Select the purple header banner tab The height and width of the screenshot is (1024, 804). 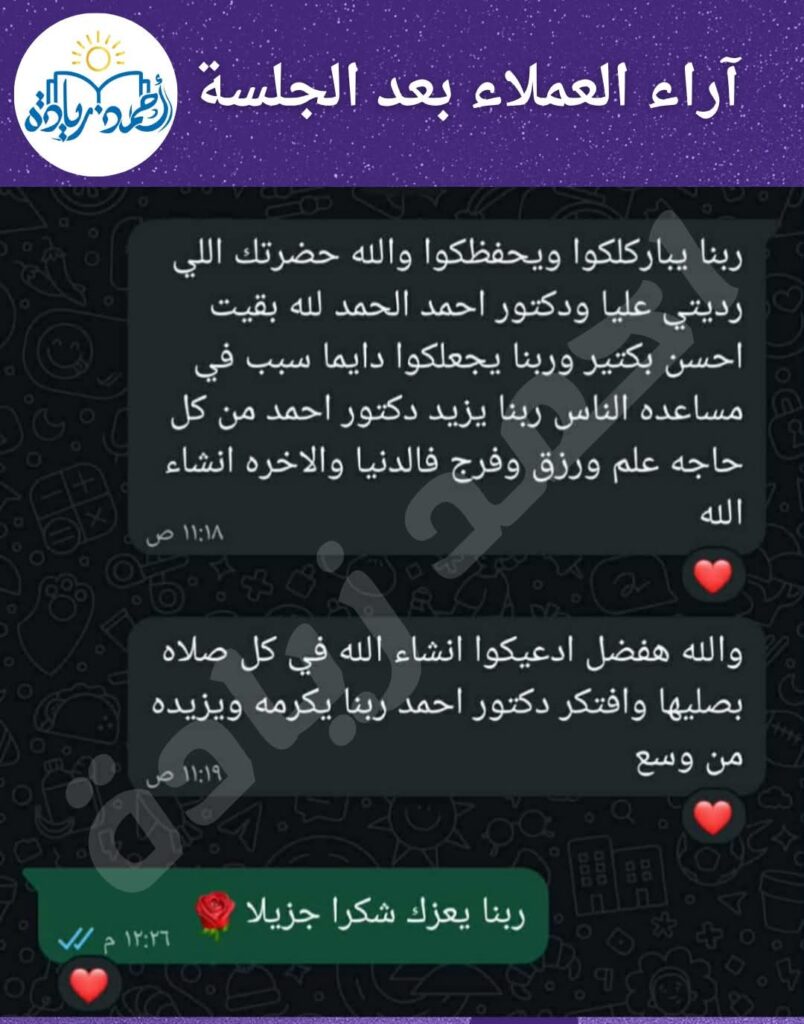point(400,90)
